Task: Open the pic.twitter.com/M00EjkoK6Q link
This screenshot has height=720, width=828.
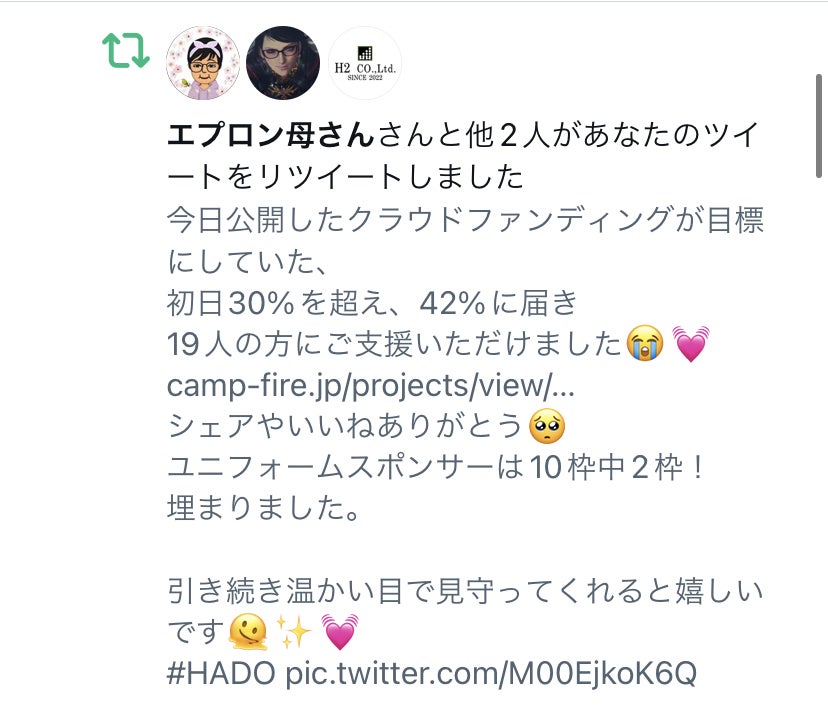Action: point(490,673)
